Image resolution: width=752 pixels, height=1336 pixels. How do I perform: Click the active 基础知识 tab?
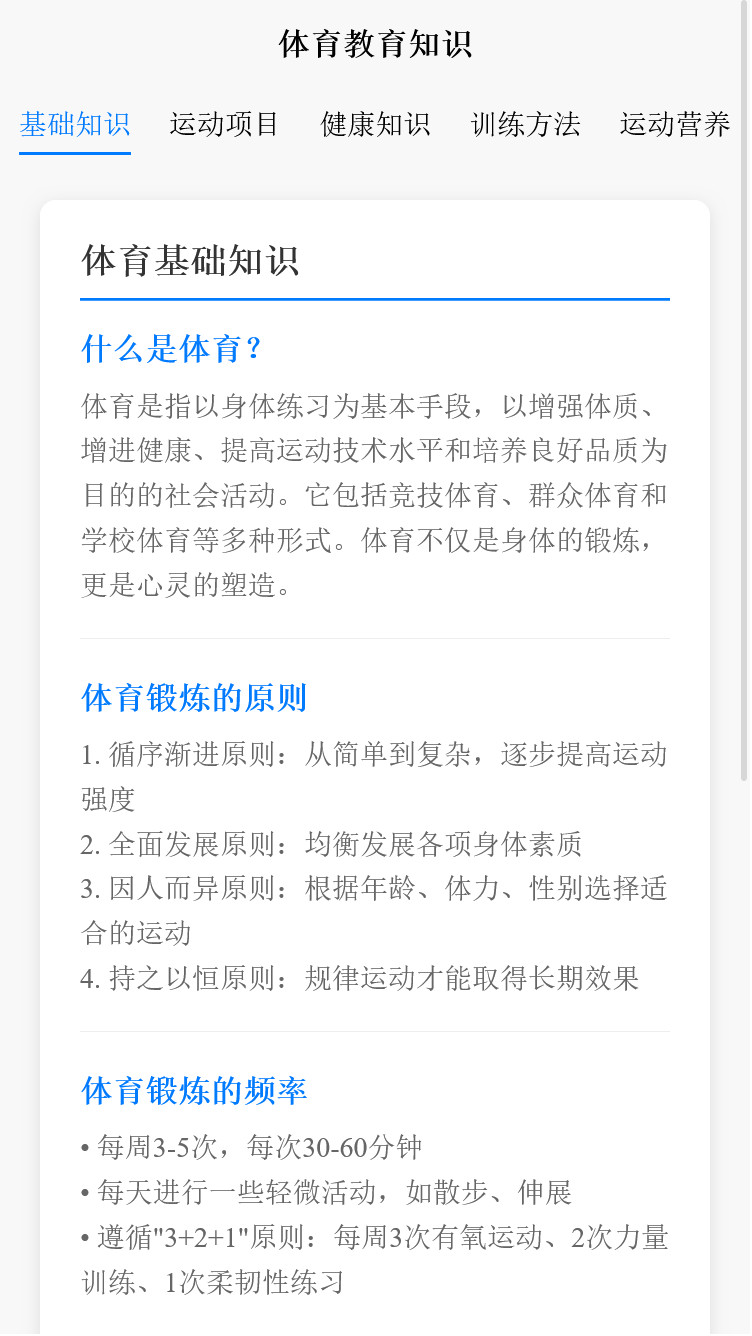coord(74,124)
